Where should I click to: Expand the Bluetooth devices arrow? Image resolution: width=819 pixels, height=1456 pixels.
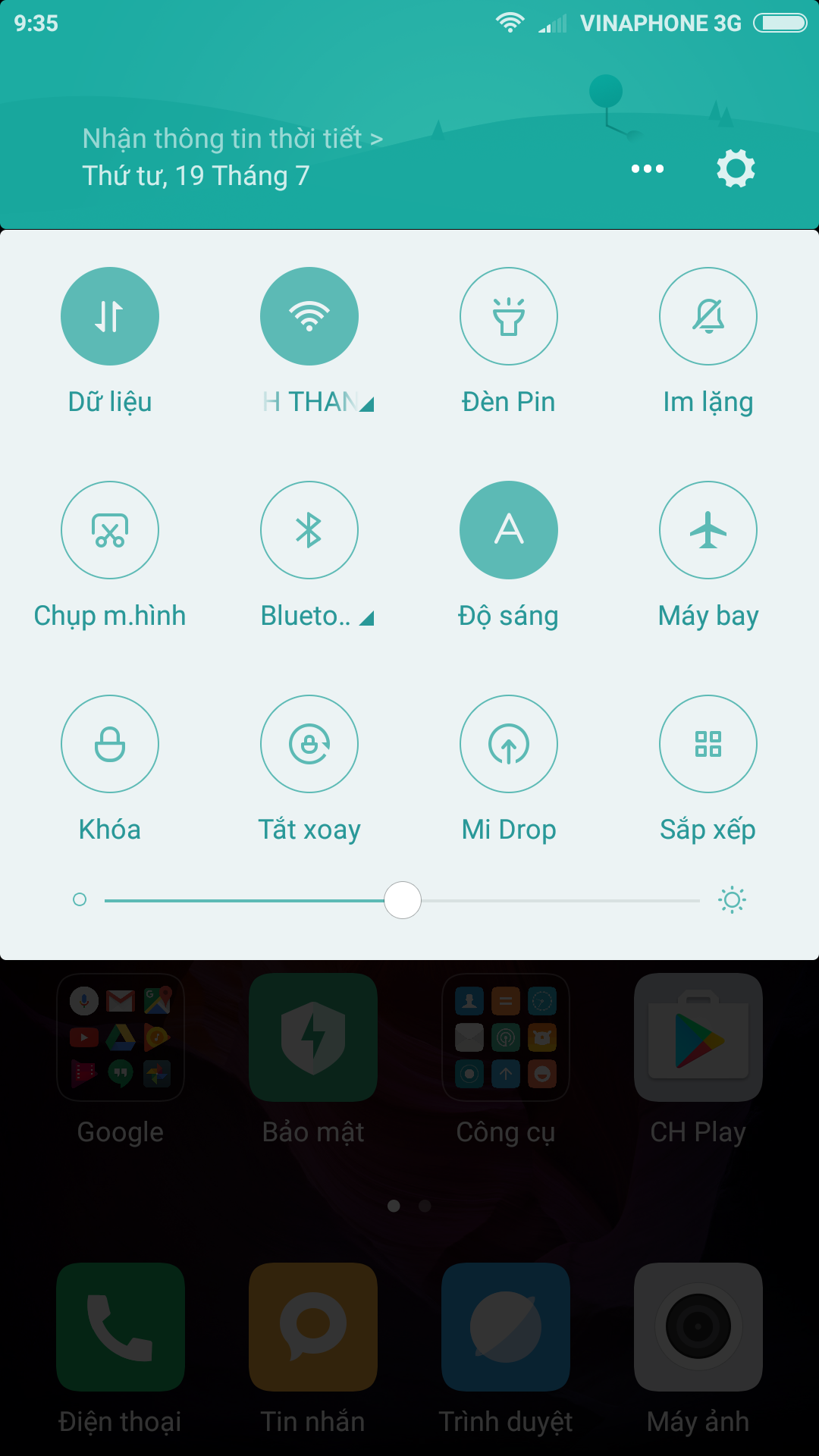pos(367,618)
